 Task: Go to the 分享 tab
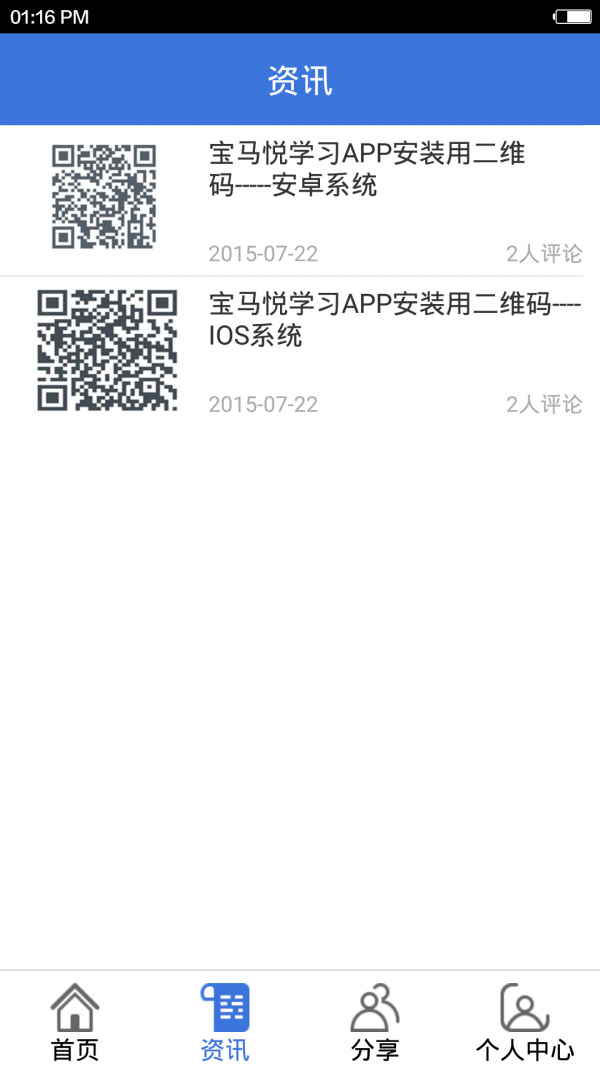point(375,1020)
